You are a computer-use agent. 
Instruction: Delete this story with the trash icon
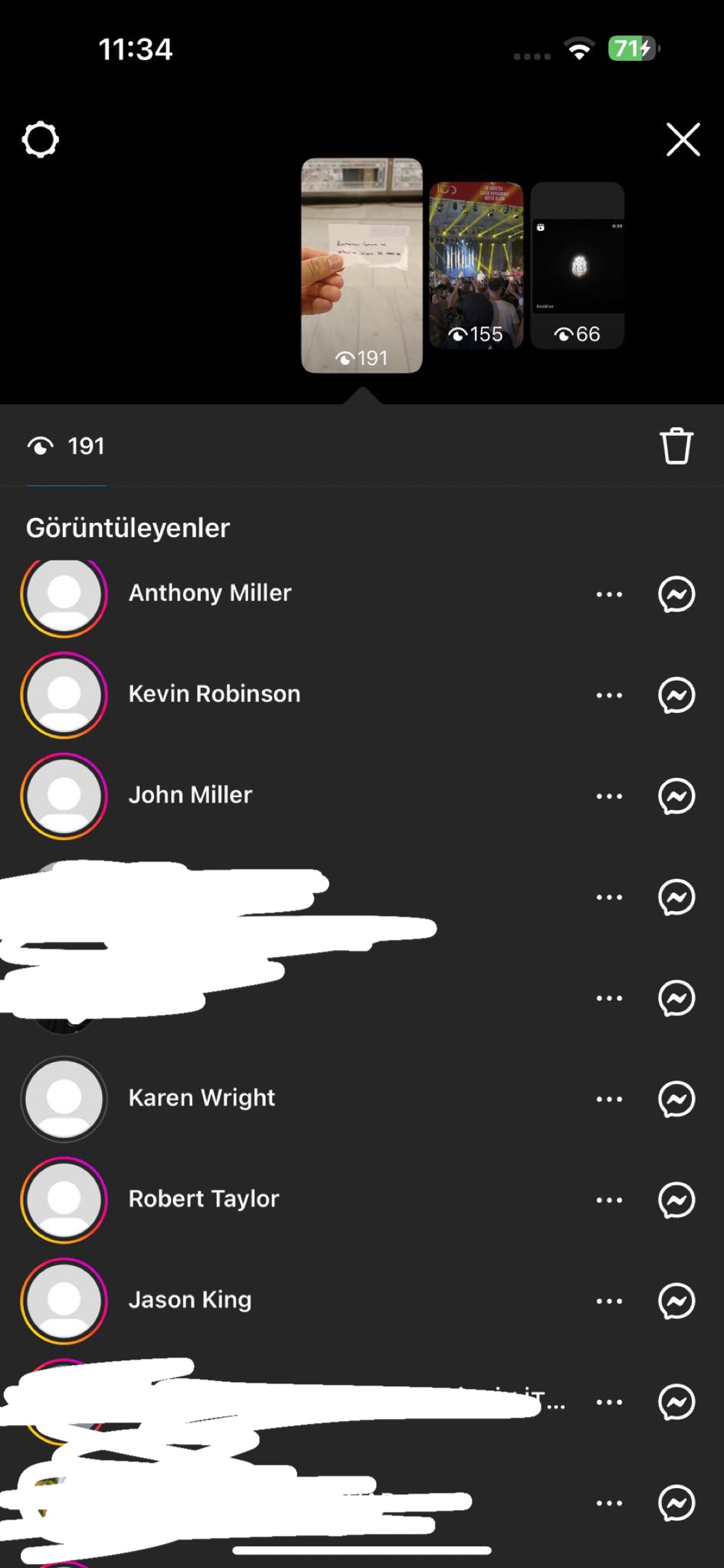pos(676,446)
